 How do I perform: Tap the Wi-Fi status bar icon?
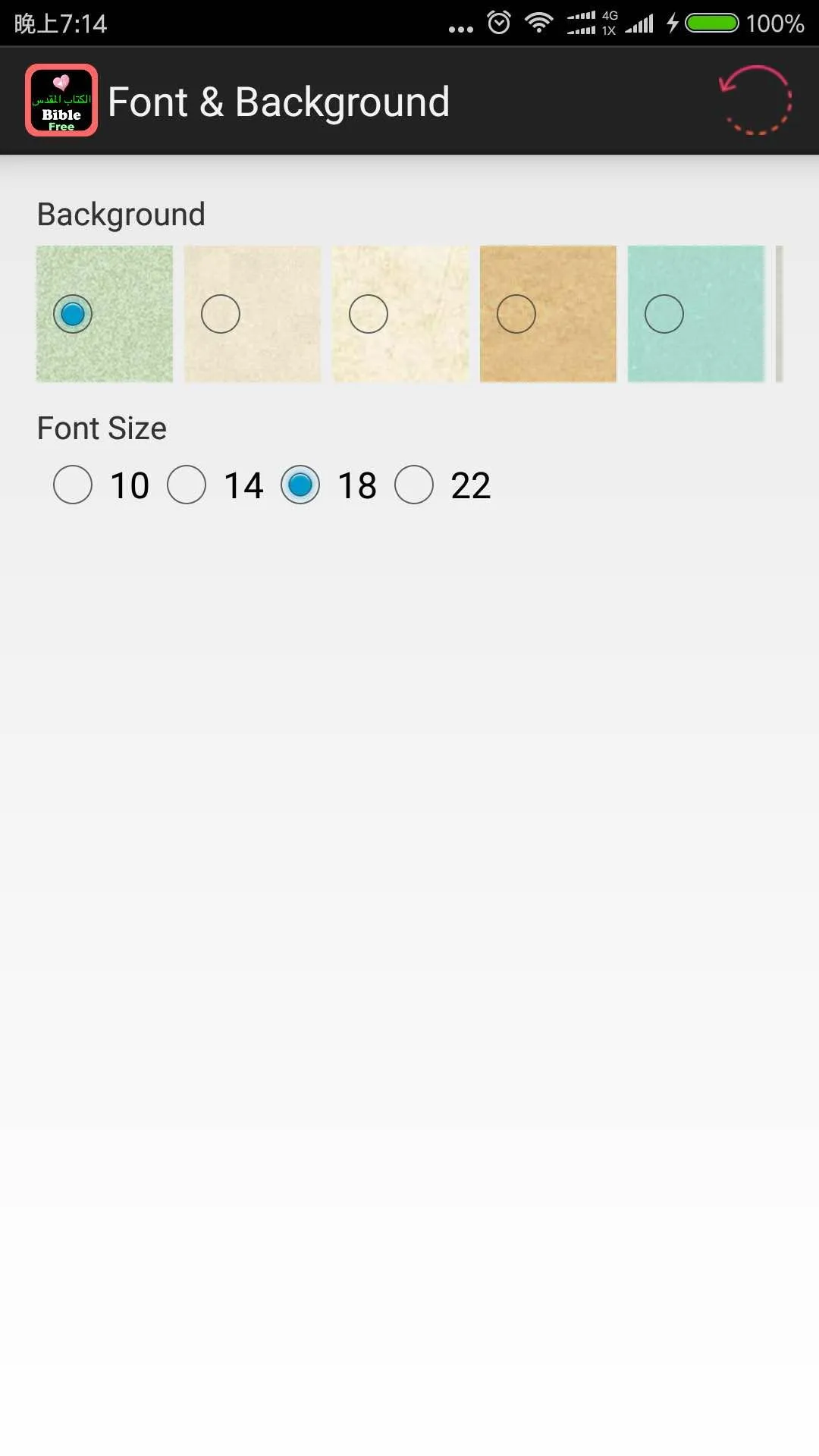point(540,23)
